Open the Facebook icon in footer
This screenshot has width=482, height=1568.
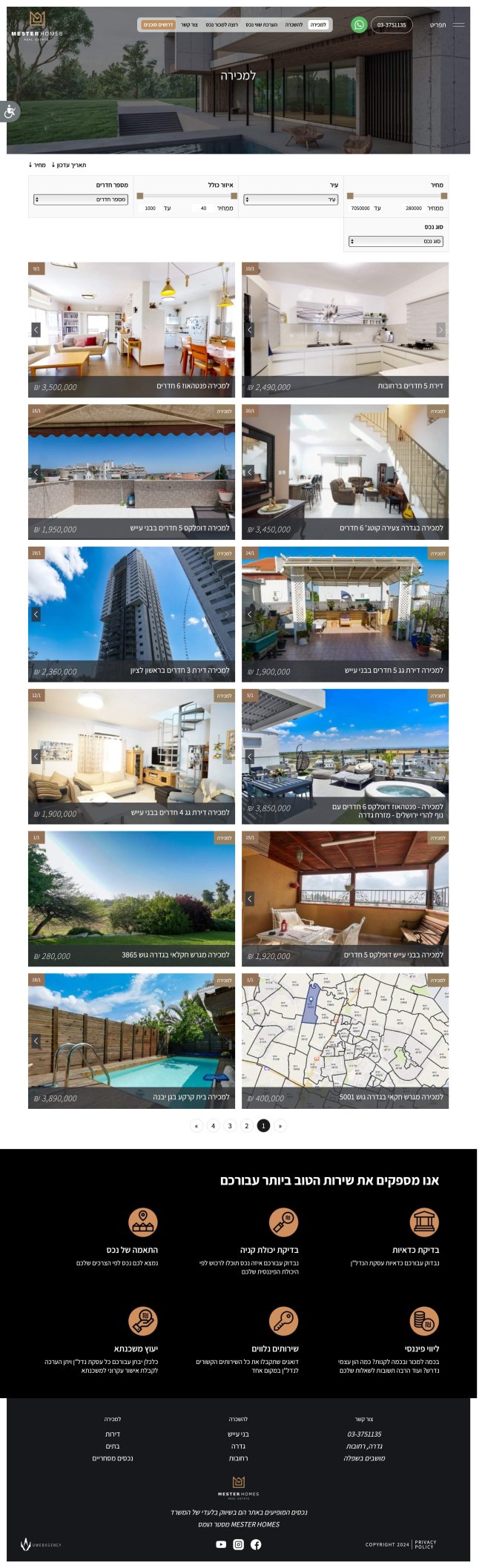coord(256,1544)
